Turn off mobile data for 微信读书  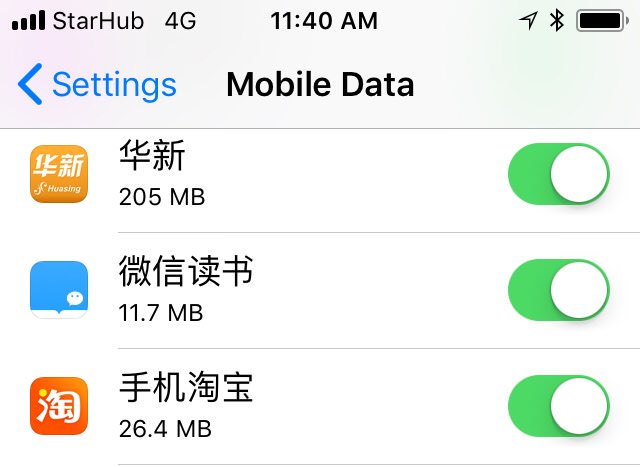coord(559,290)
